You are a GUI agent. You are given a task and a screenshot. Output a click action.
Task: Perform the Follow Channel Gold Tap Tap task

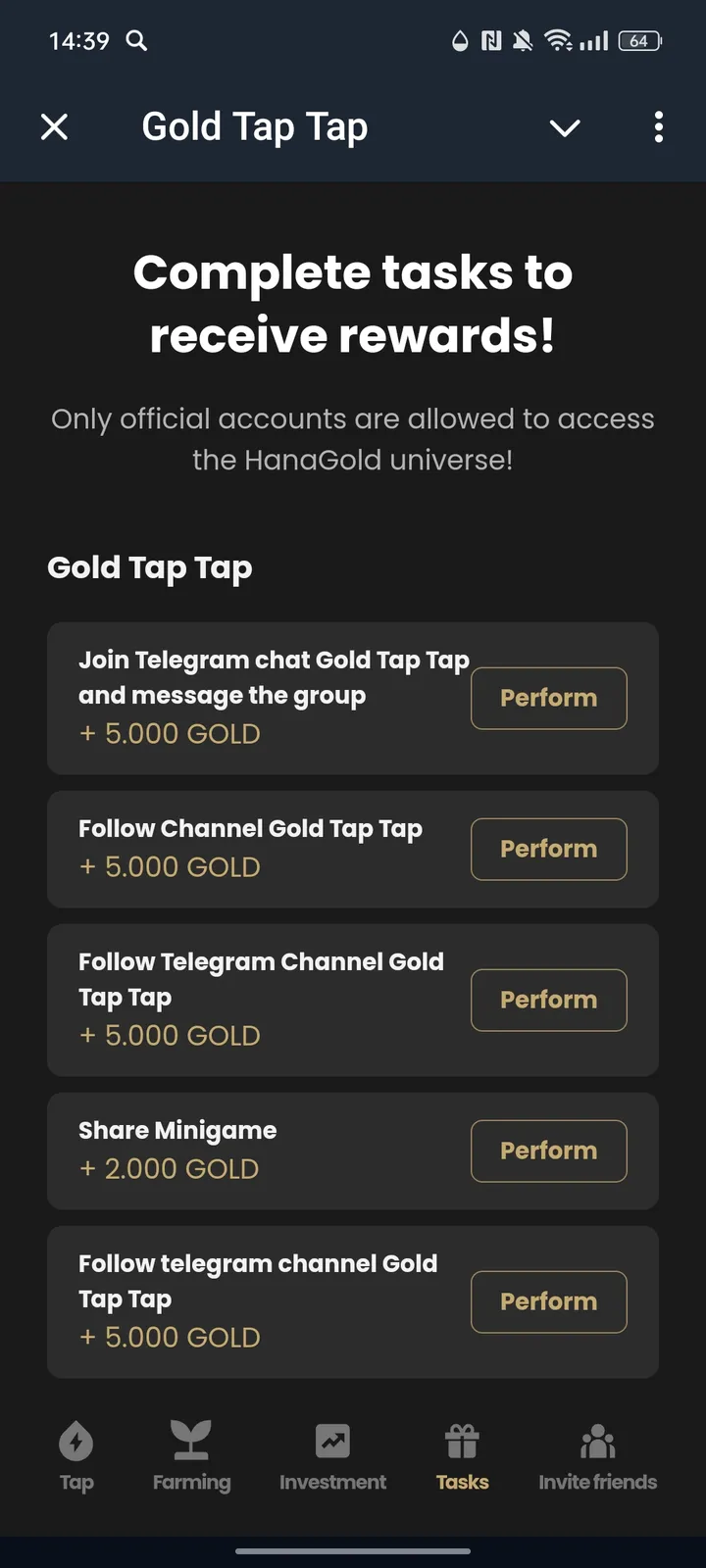coord(548,849)
